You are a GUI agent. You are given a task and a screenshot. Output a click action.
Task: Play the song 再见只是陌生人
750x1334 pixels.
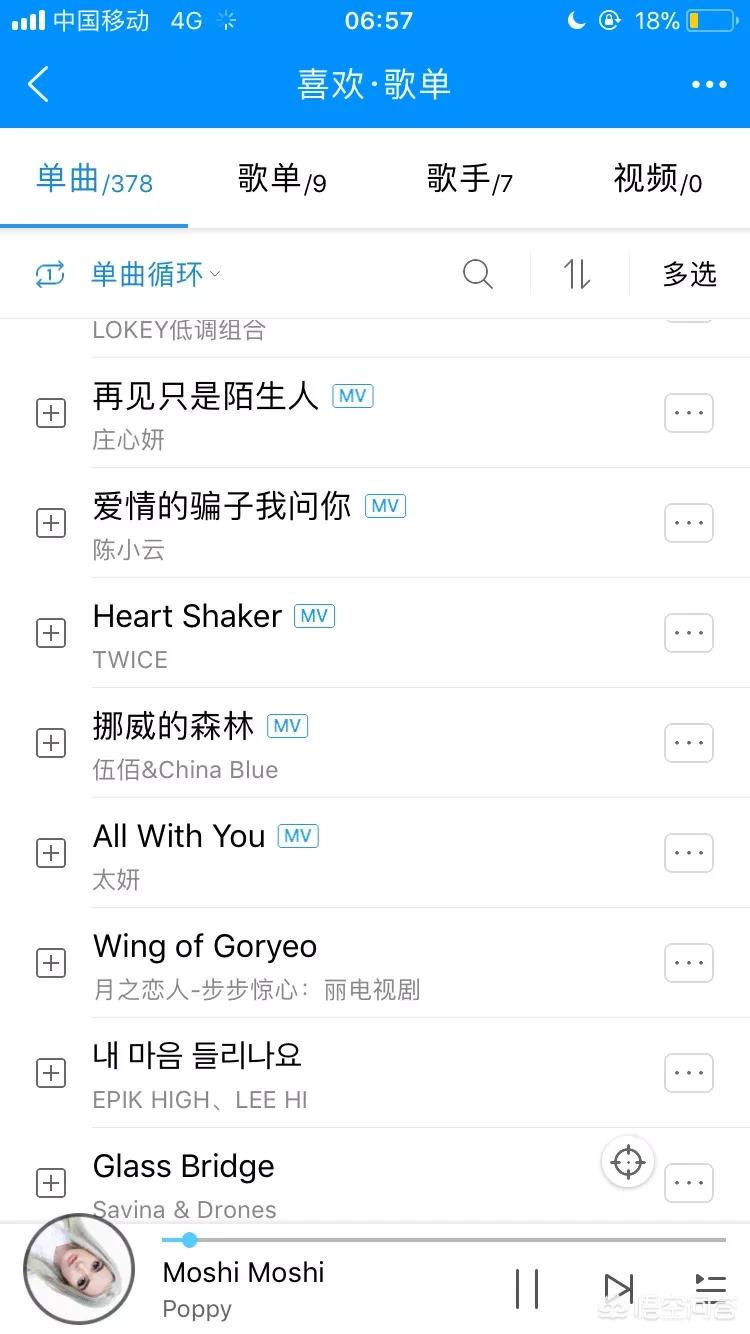[205, 397]
